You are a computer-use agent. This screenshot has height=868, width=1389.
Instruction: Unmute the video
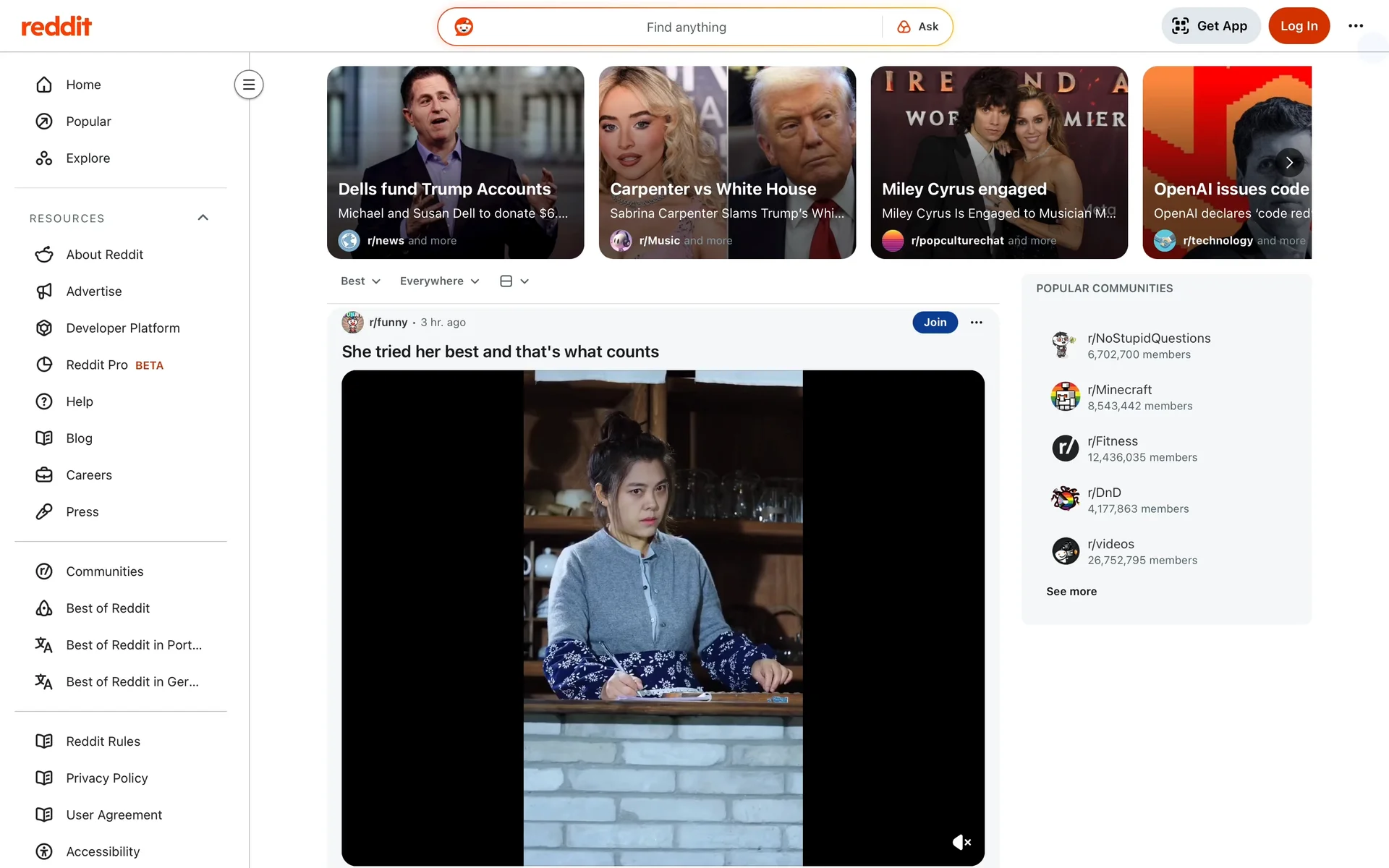[961, 842]
